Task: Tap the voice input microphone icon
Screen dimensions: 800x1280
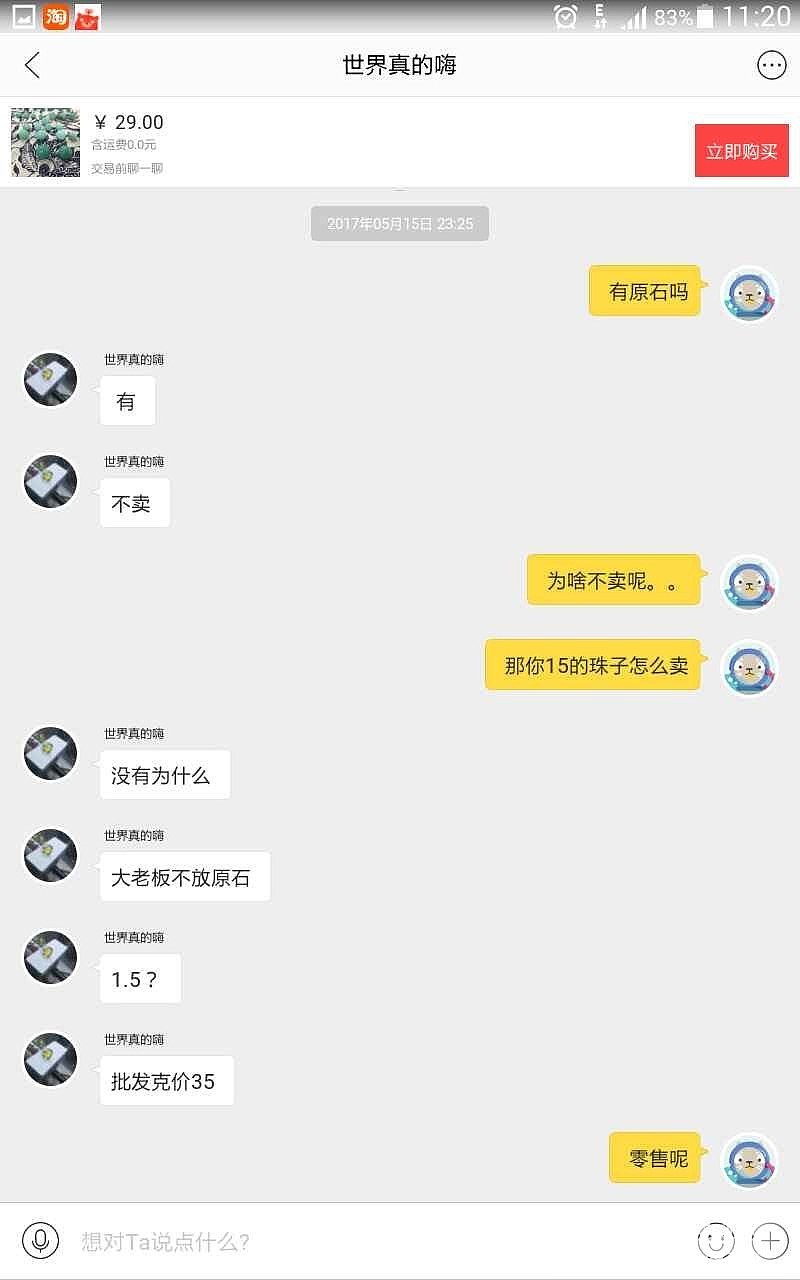Action: [40, 1241]
